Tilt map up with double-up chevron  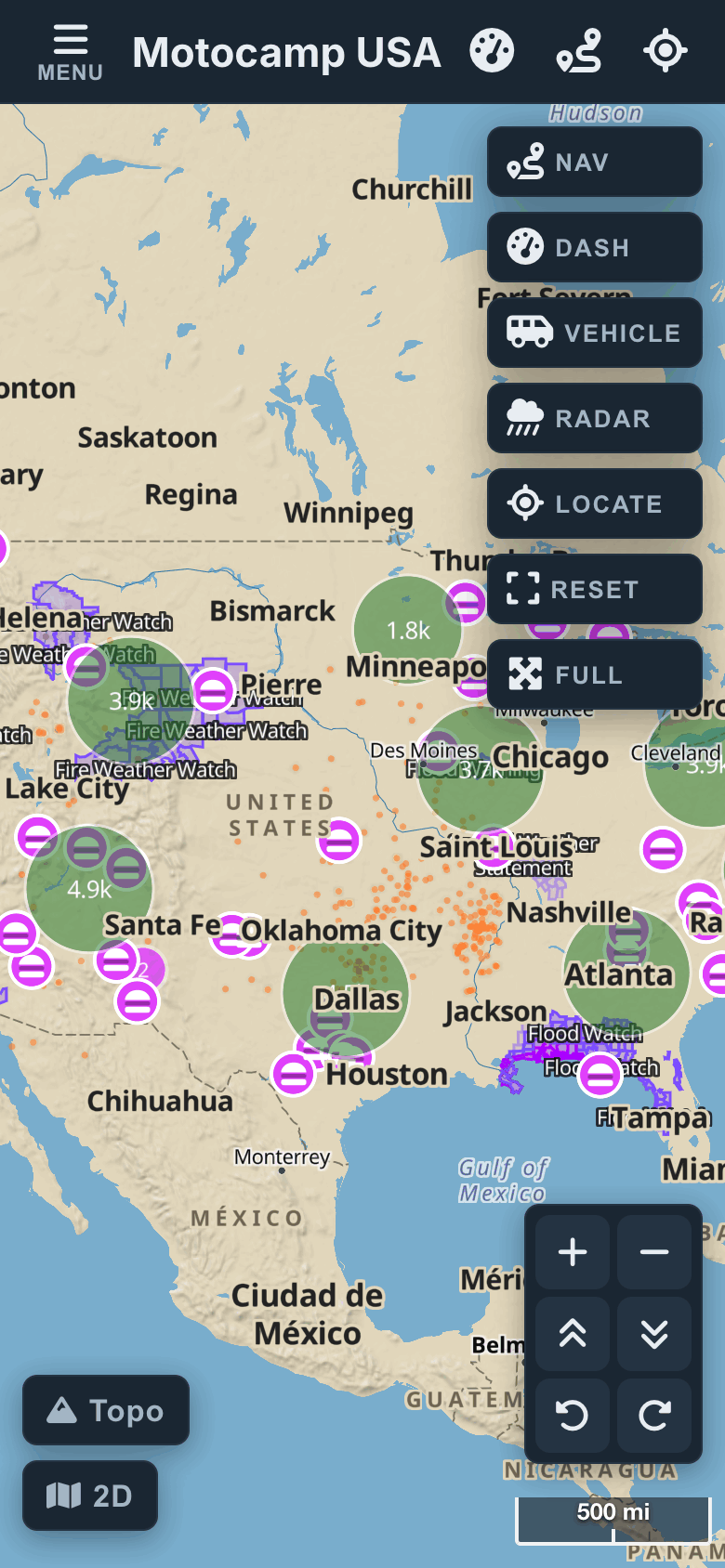click(573, 1334)
